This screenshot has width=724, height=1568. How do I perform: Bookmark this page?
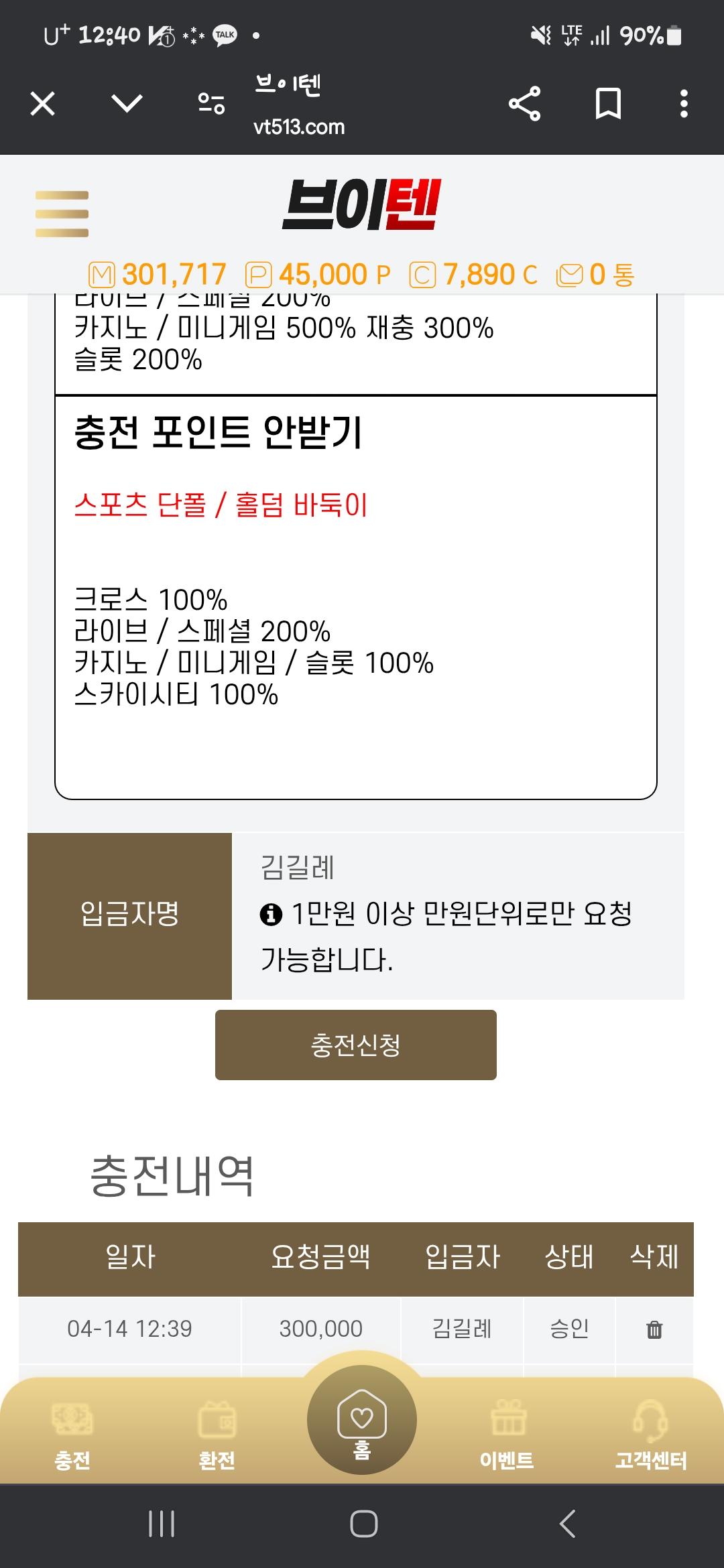point(608,104)
